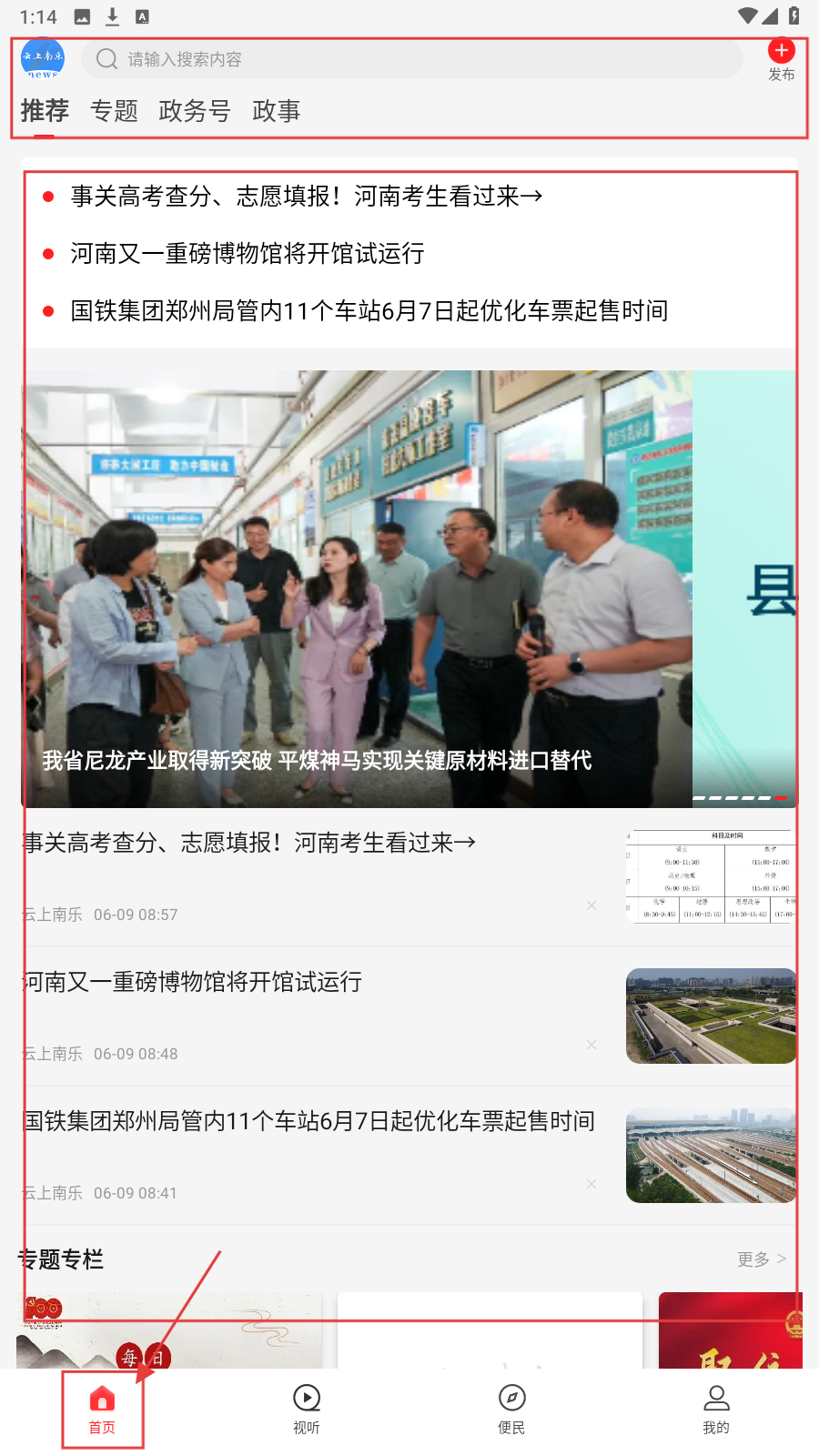This screenshot has height=1456, width=819.
Task: Open the 我的 profile tab
Action: [716, 1408]
